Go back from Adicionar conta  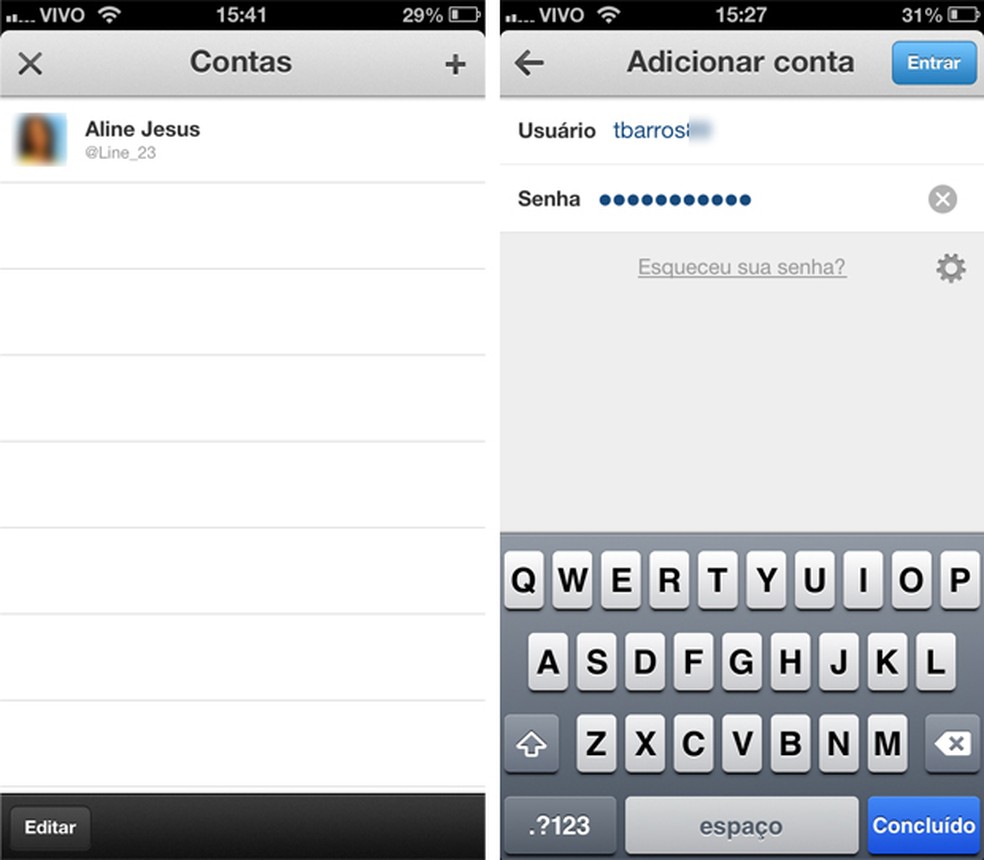(529, 63)
